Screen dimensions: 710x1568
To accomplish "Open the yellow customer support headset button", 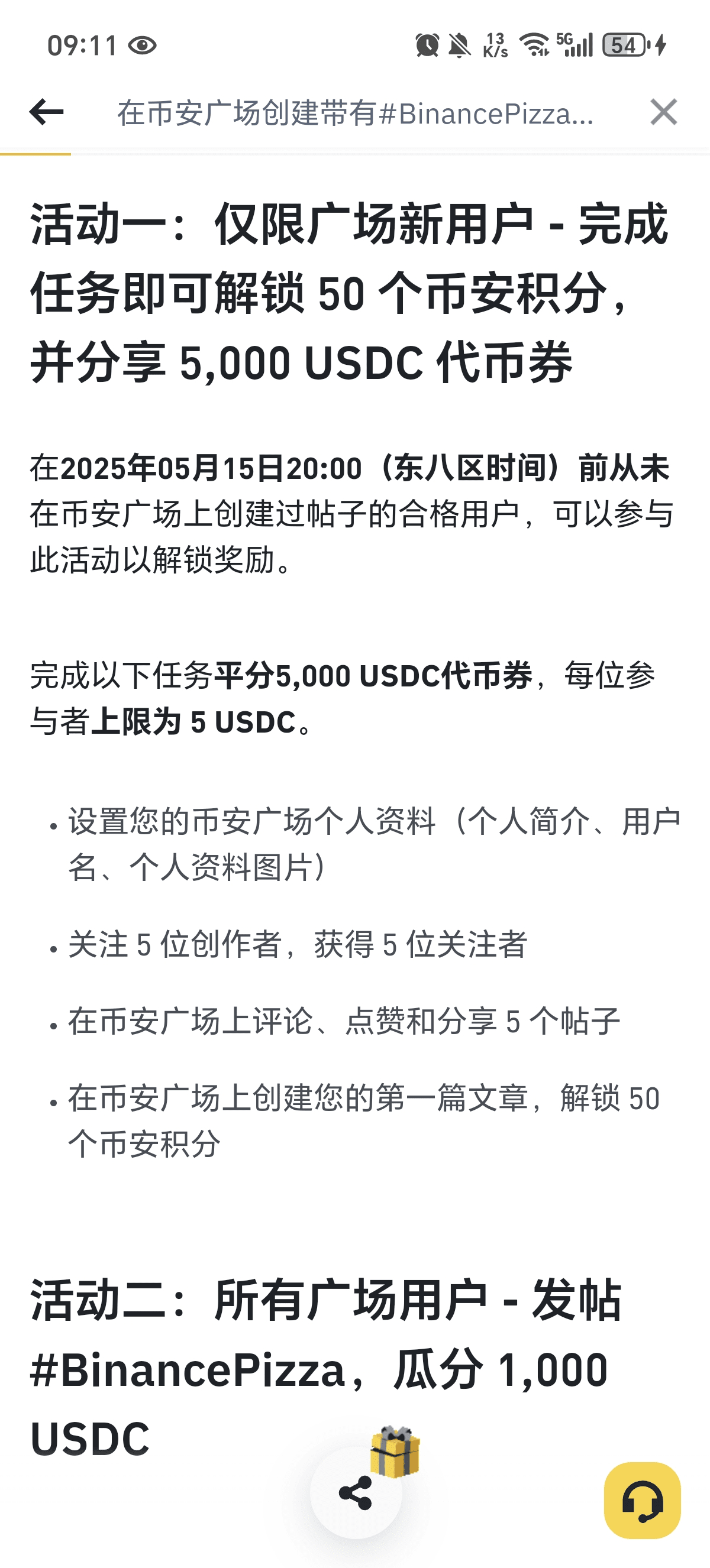I will (x=643, y=1500).
